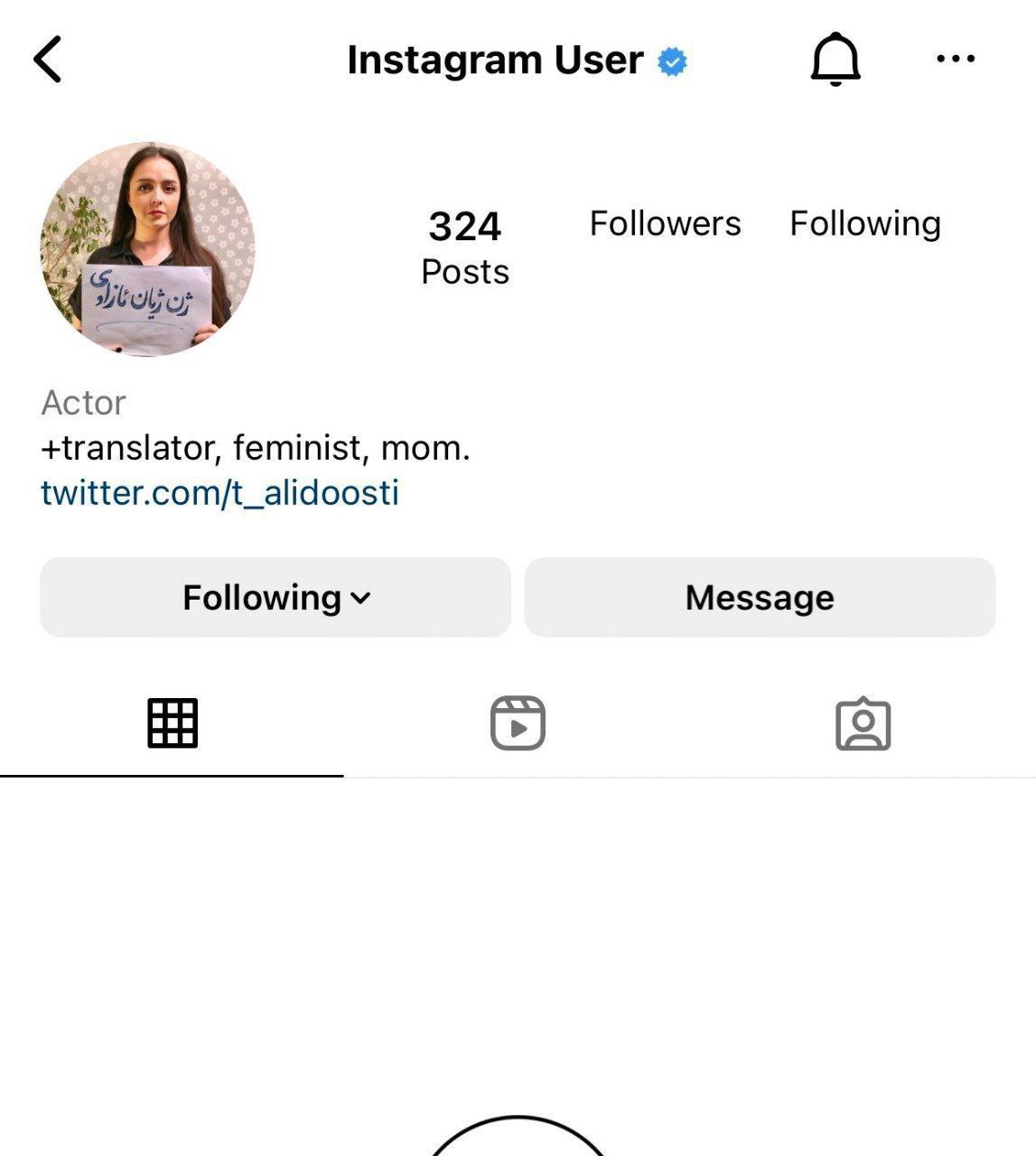Open the three-dot overflow menu

pos(956,60)
